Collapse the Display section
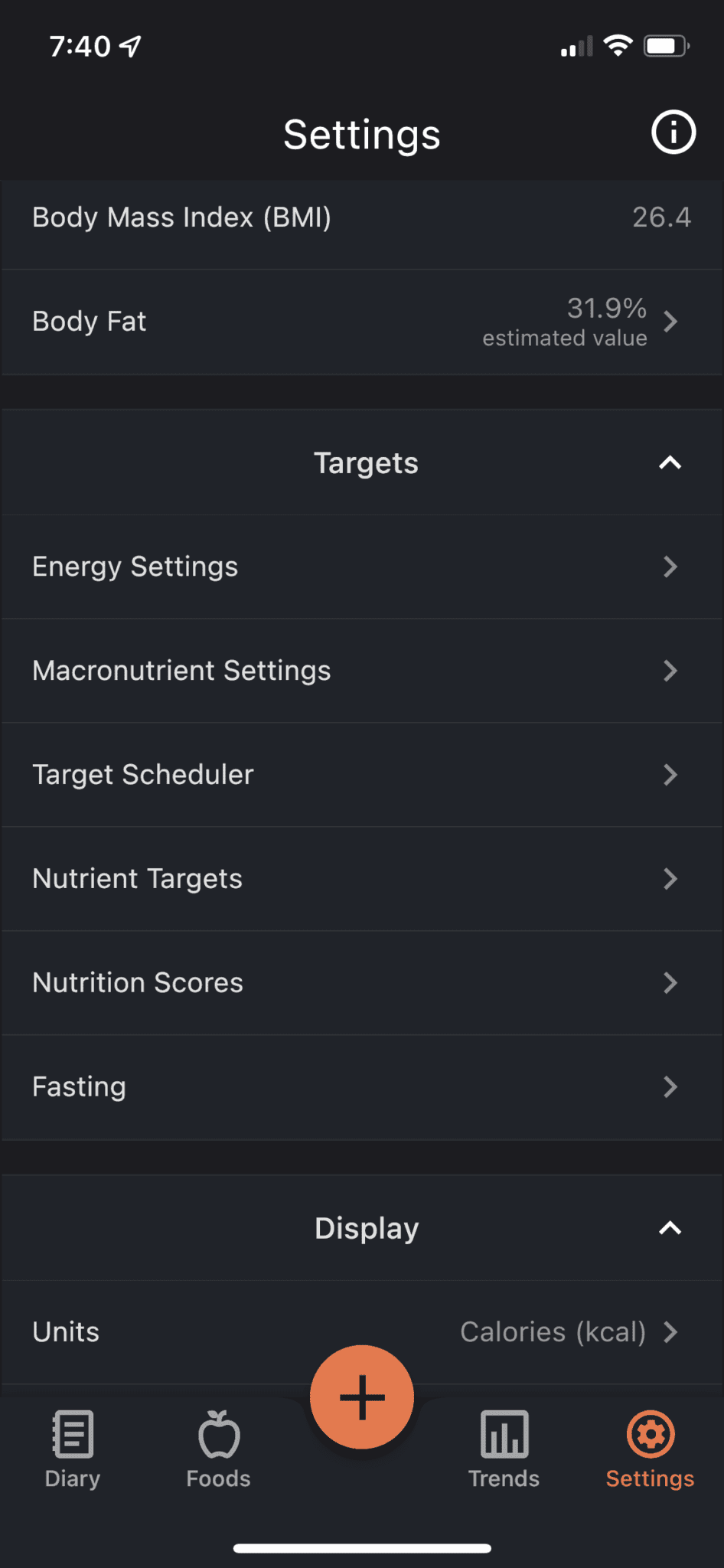The width and height of the screenshot is (724, 1568). point(670,1227)
